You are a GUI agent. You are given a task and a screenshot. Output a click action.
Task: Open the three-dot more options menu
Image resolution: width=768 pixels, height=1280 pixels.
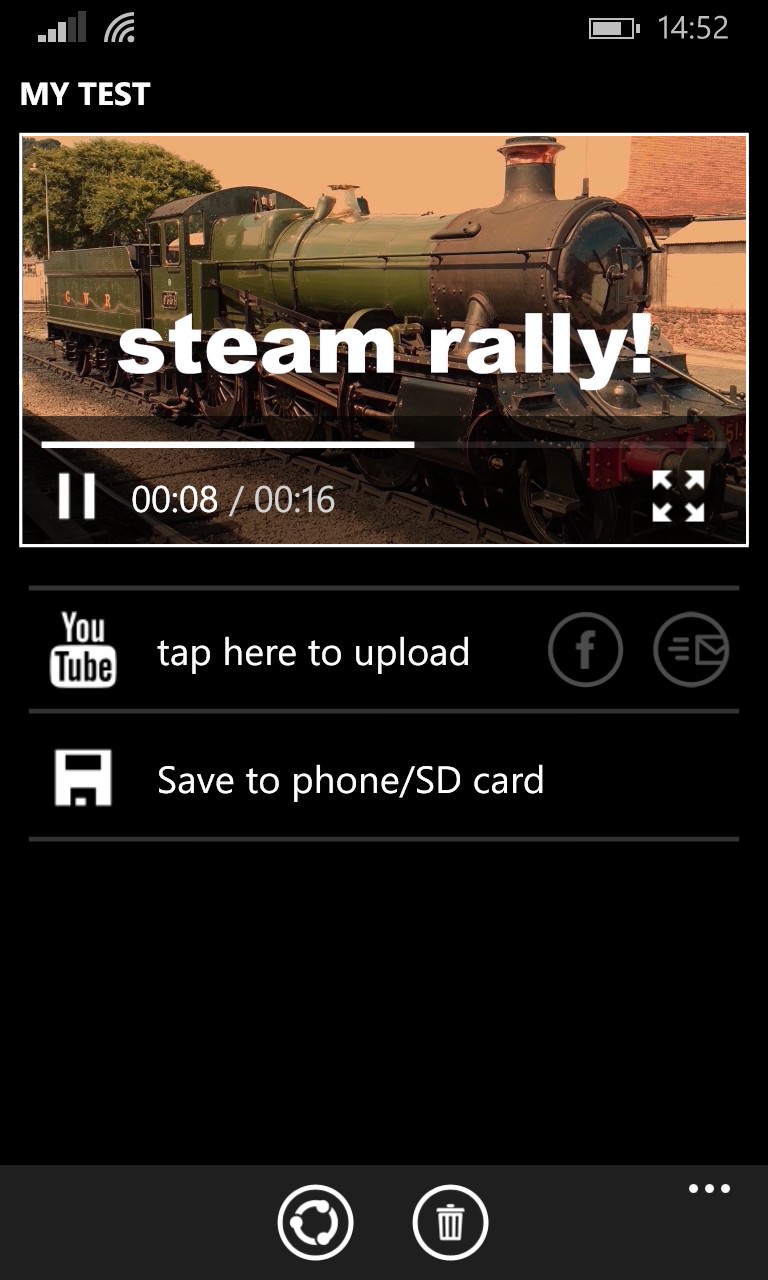709,1189
